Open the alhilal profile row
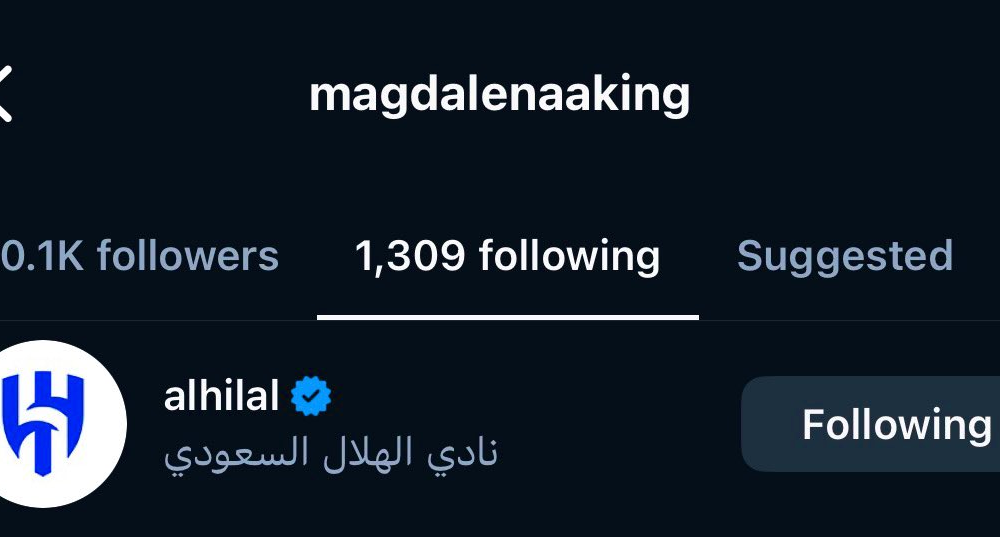 coord(330,423)
